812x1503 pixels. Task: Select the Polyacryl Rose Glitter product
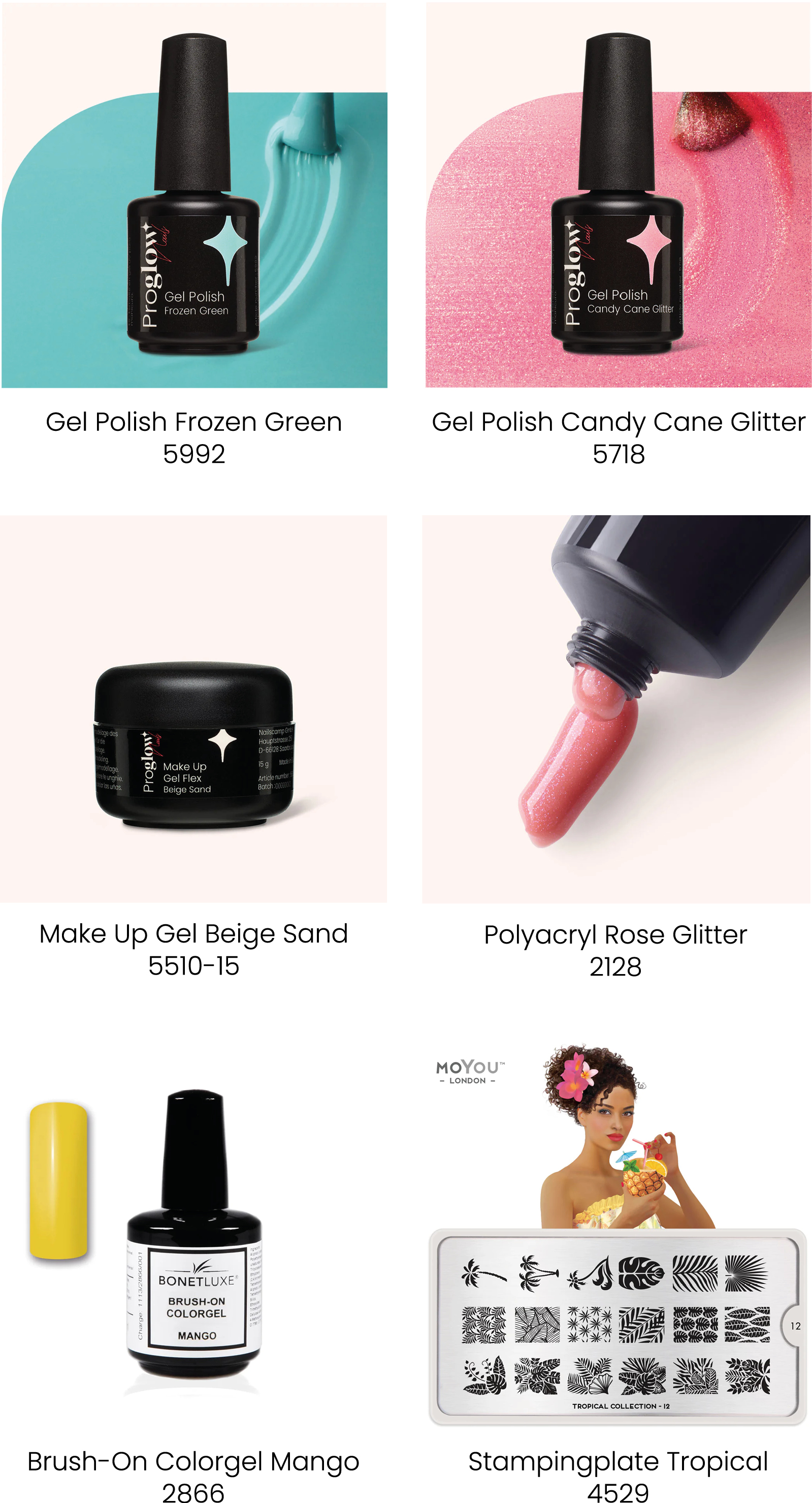[x=616, y=709]
